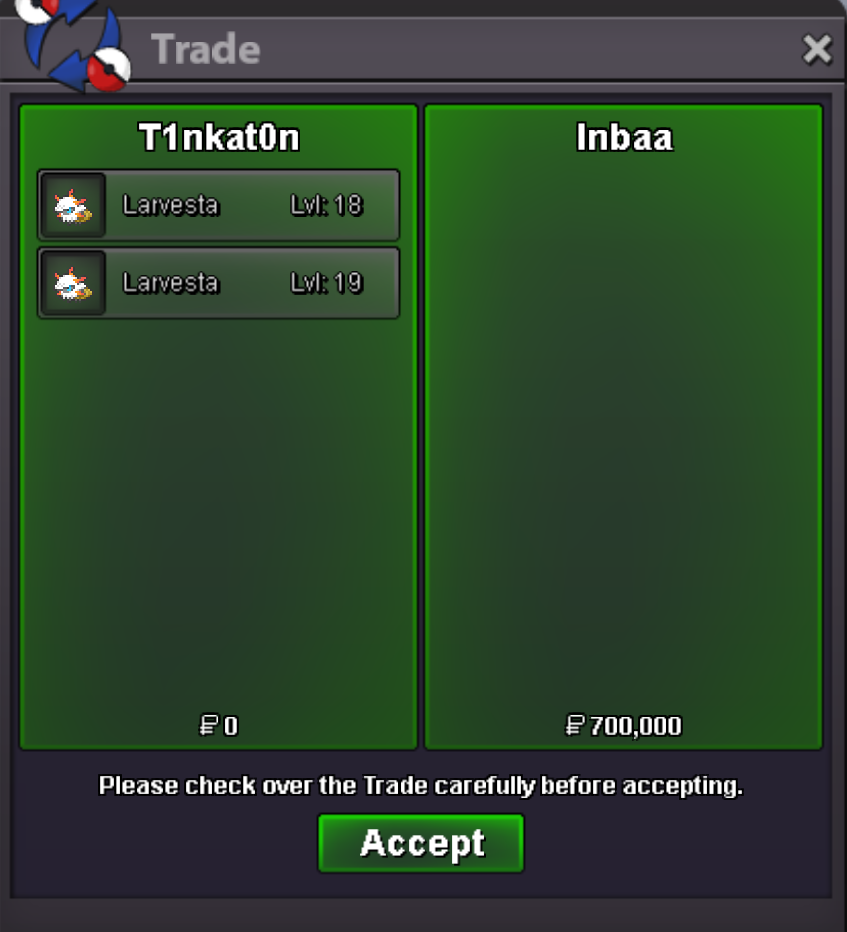Select the Larvesta Lvl 19 entry
This screenshot has height=932, width=847.
click(x=219, y=283)
